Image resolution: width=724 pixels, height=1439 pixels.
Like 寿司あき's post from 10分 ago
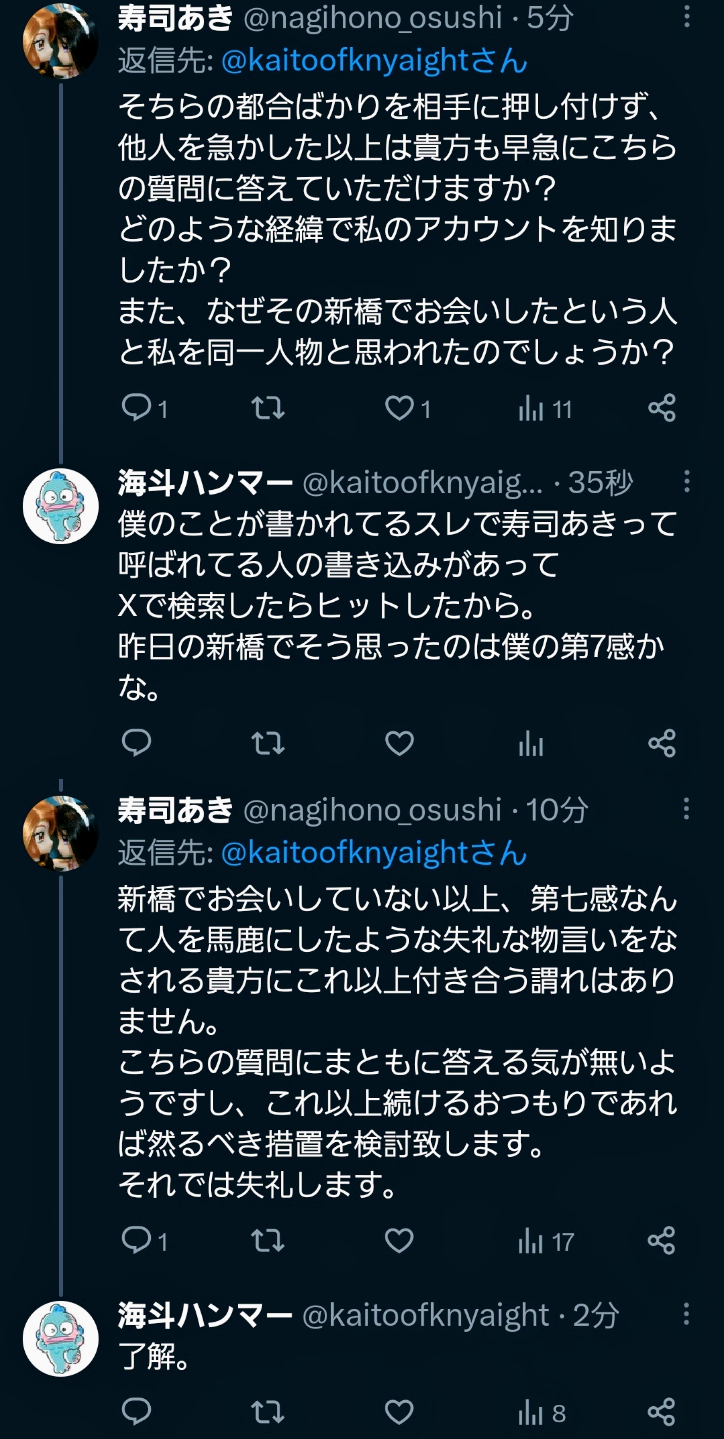coord(400,1241)
